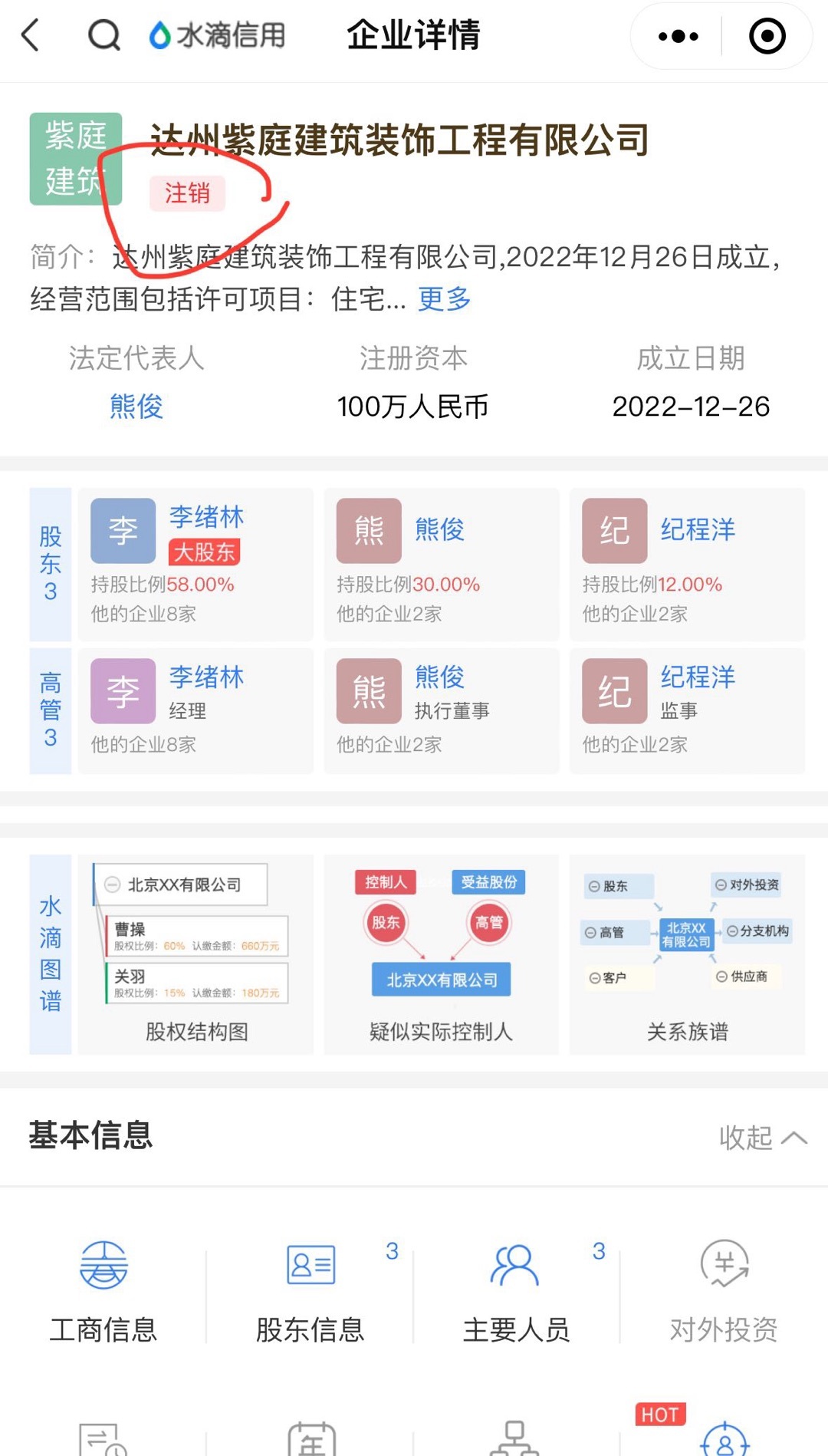The width and height of the screenshot is (828, 1456).
Task: Go back with the top-left arrow
Action: [31, 35]
